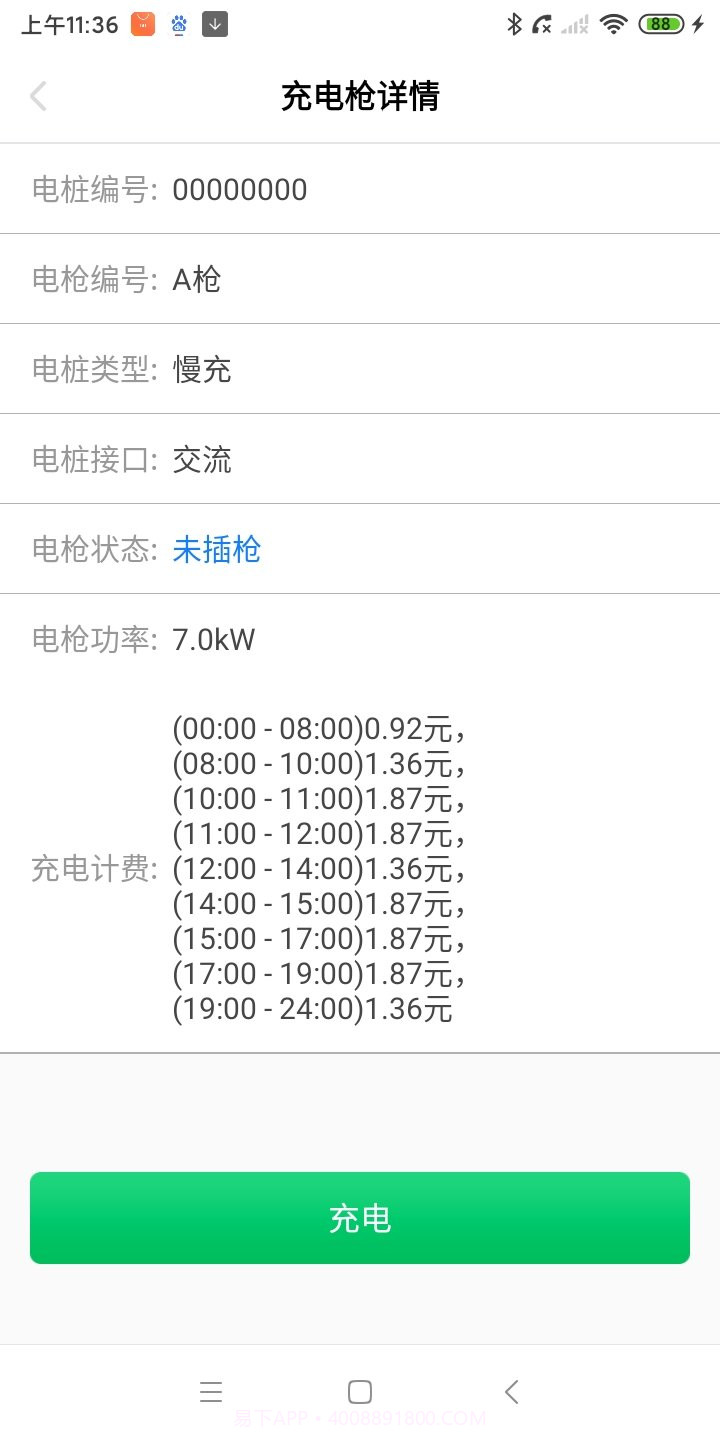720x1440 pixels.
Task: Tap the download arrow notification icon
Action: click(x=214, y=24)
